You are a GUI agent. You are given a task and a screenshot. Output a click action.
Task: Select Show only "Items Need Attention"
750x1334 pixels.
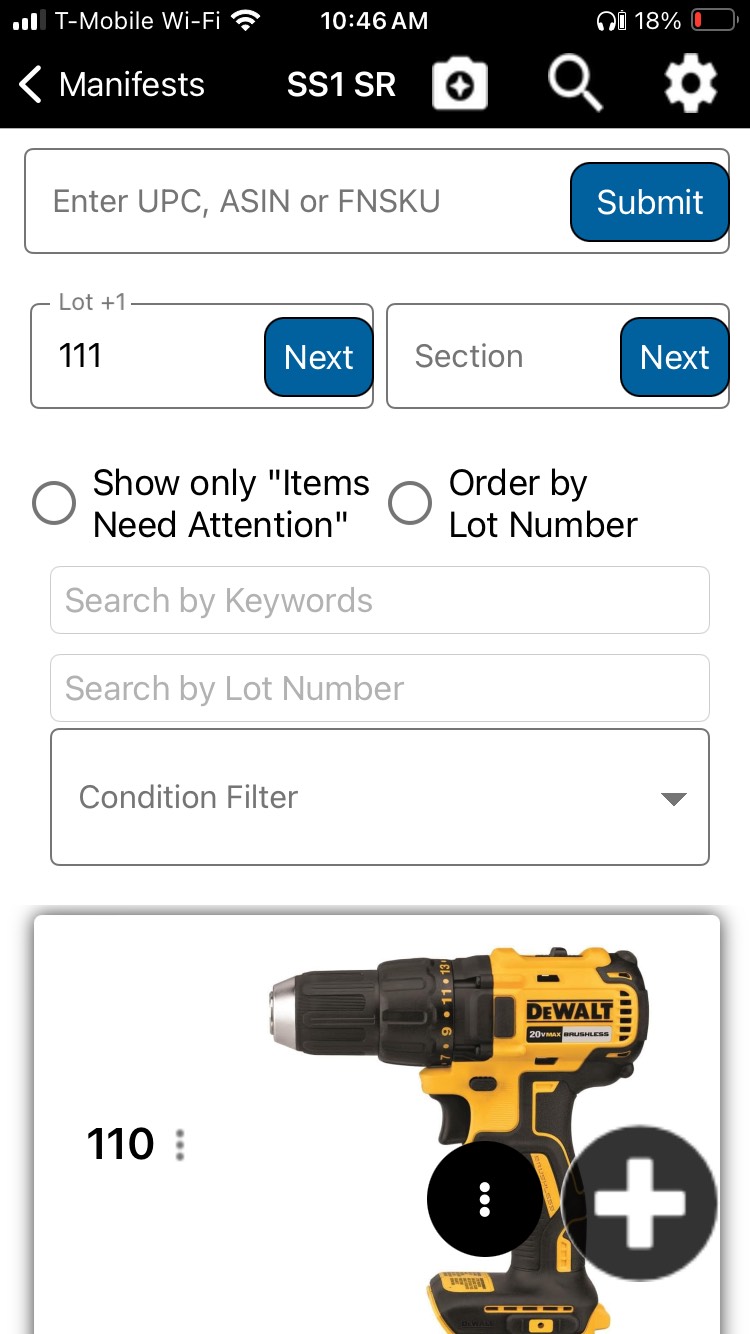point(54,503)
